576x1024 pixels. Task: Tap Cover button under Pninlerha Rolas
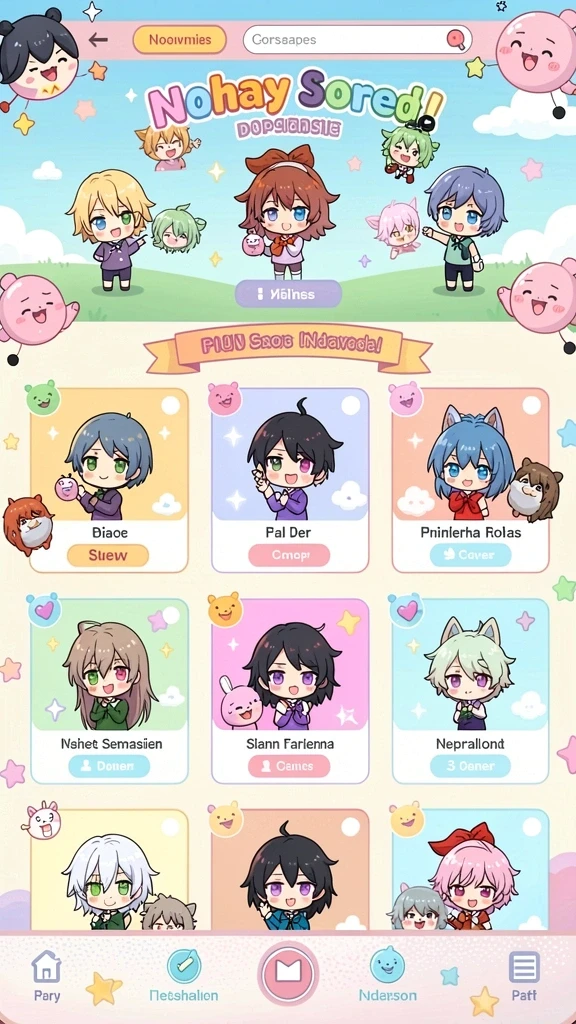[x=470, y=556]
